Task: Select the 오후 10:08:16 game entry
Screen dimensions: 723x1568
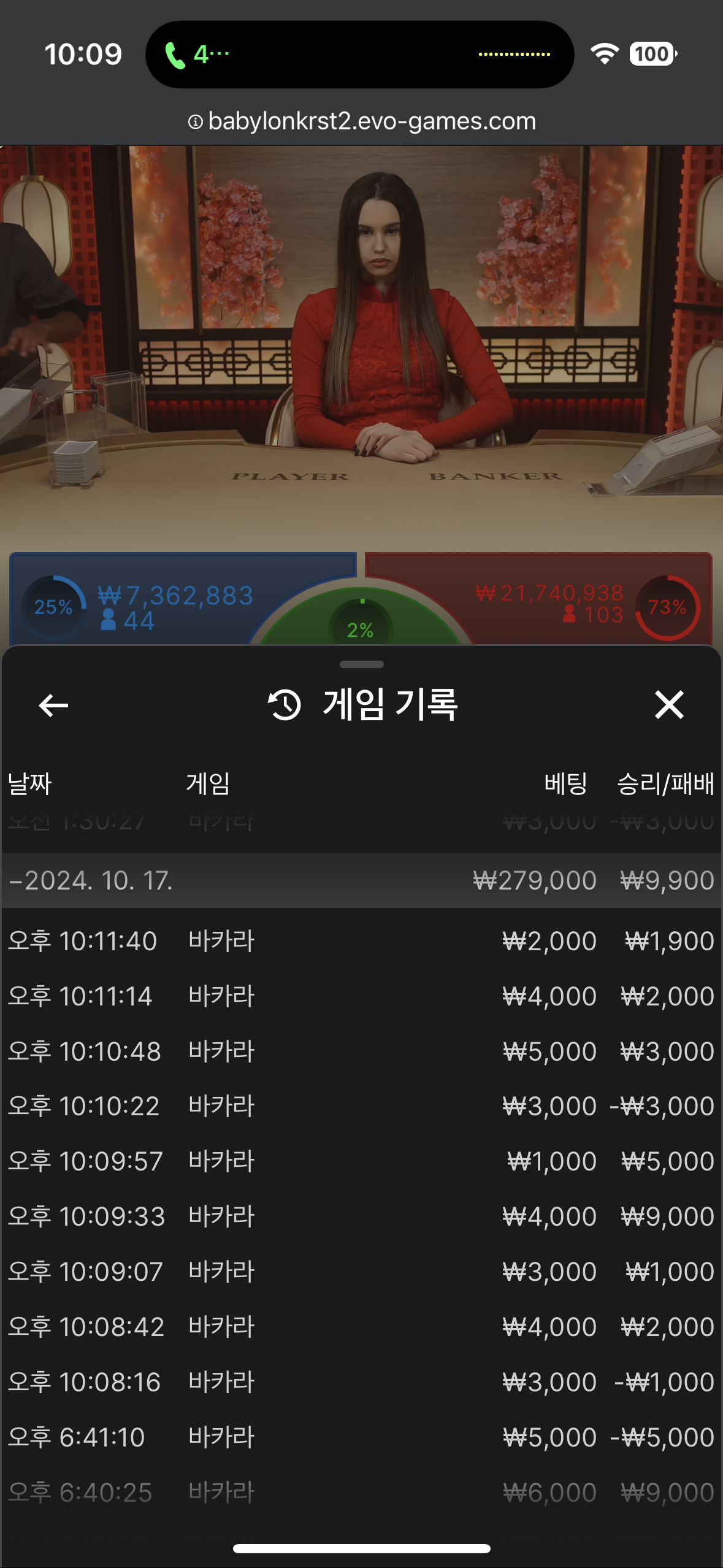Action: (x=361, y=1382)
